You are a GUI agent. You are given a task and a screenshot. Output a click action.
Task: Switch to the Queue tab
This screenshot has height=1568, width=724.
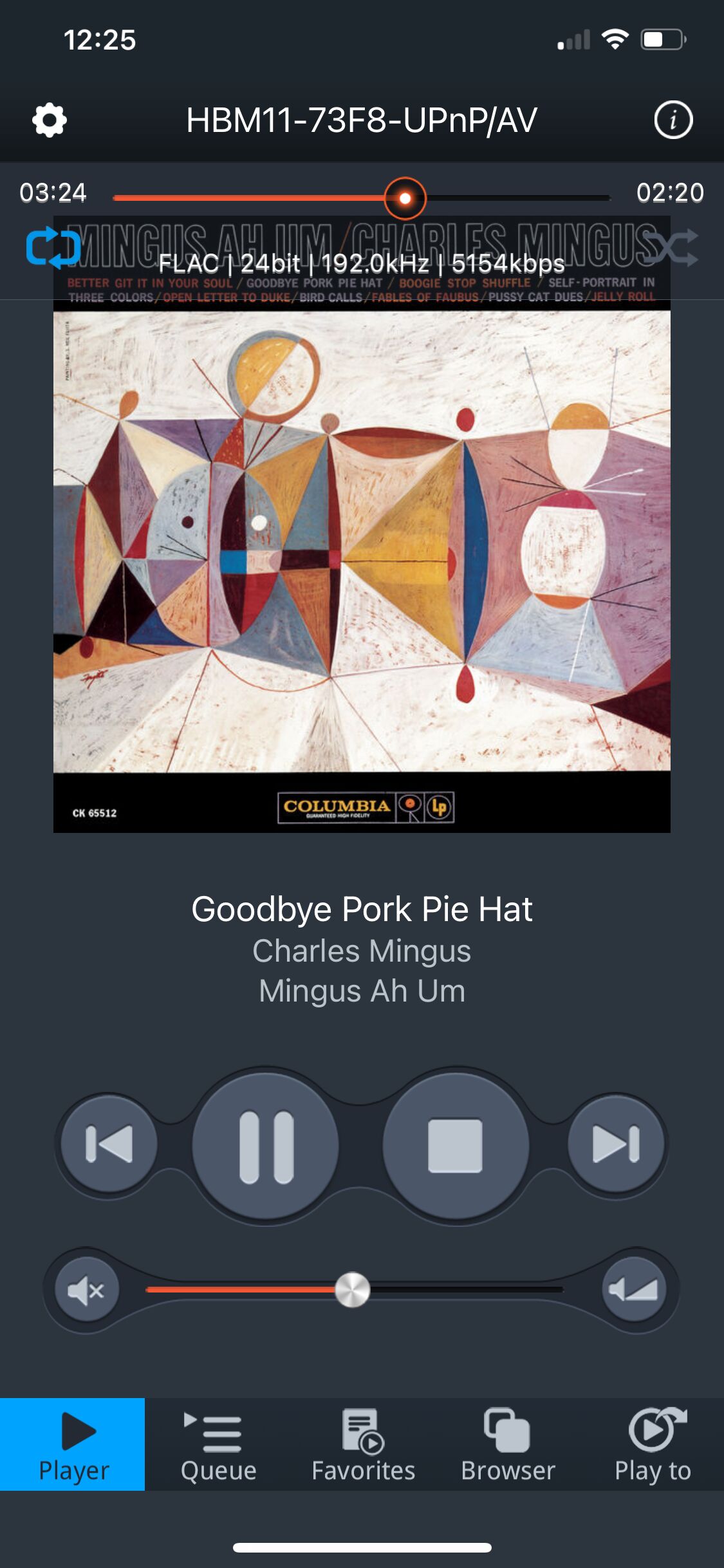coord(218,1444)
